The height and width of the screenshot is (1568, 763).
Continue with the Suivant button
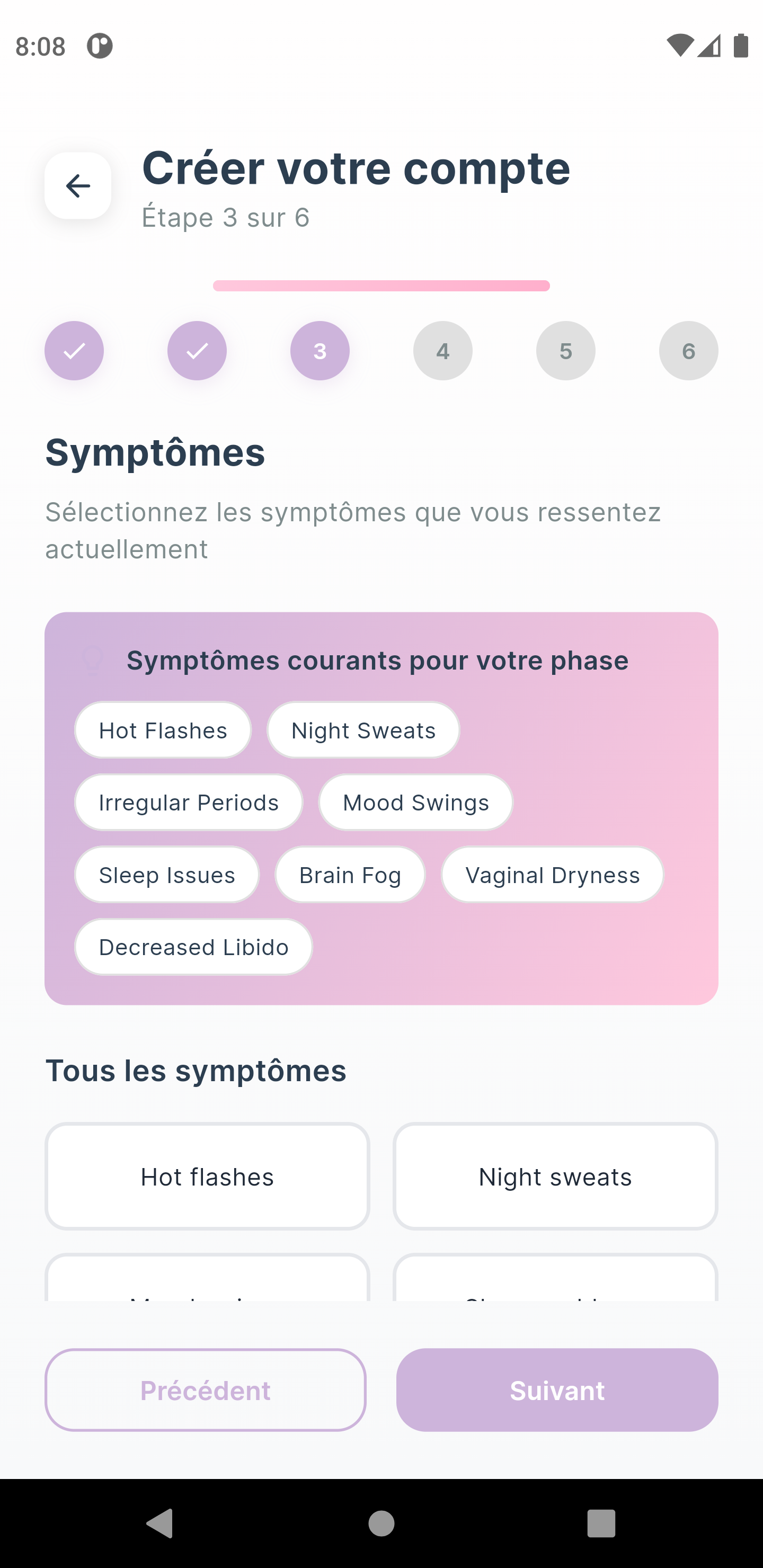tap(556, 1390)
